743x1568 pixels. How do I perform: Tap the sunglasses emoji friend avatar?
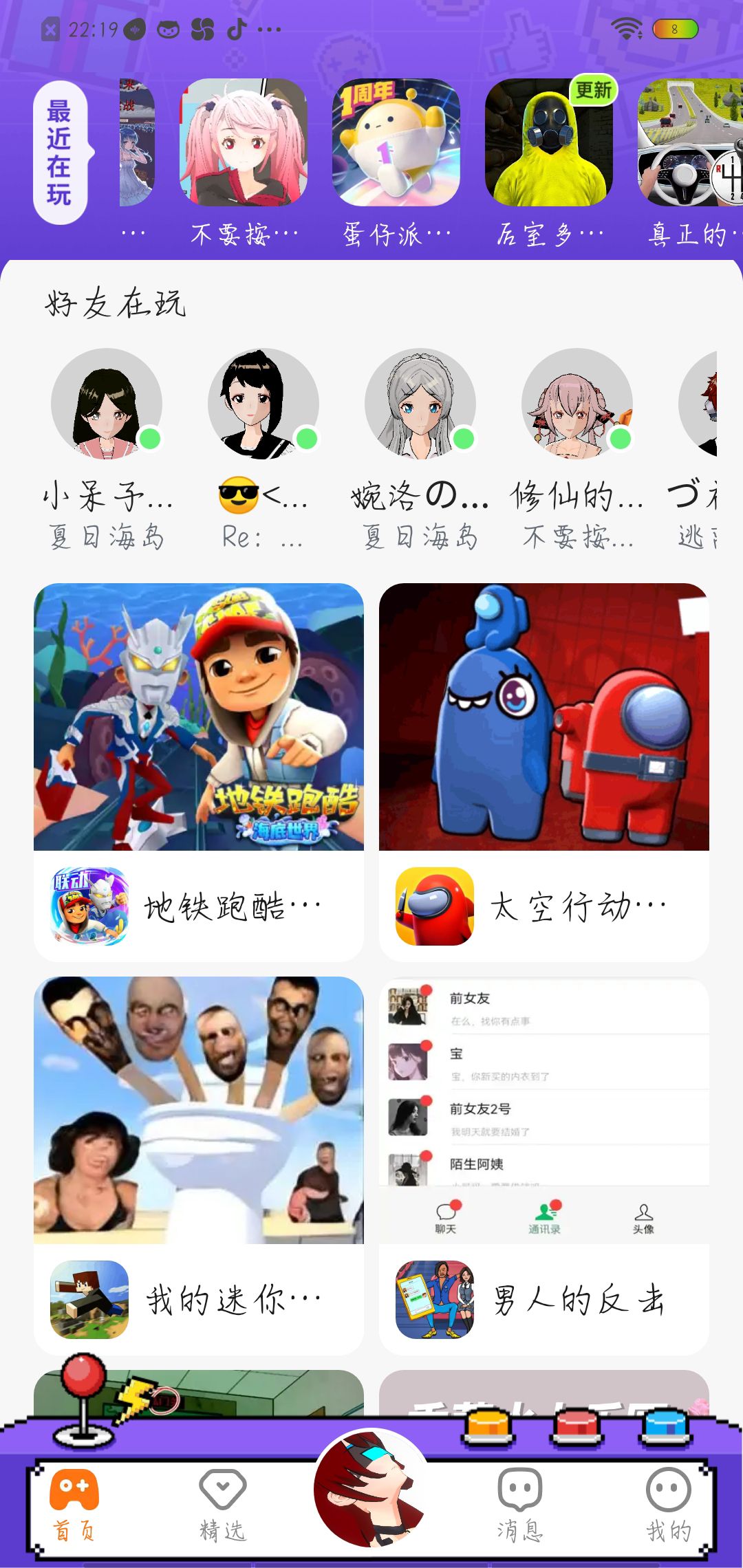coord(263,404)
